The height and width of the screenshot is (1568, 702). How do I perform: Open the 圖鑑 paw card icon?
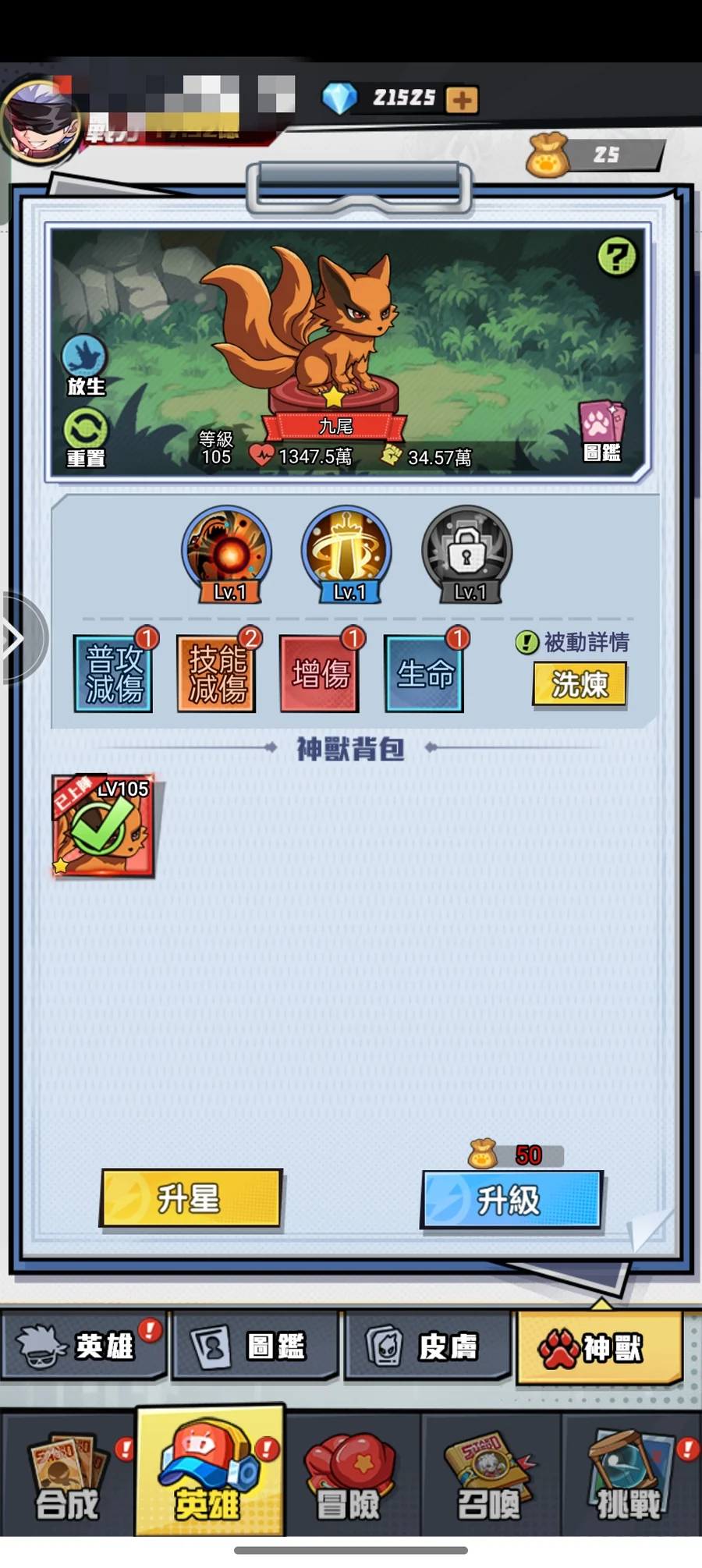coord(601,433)
